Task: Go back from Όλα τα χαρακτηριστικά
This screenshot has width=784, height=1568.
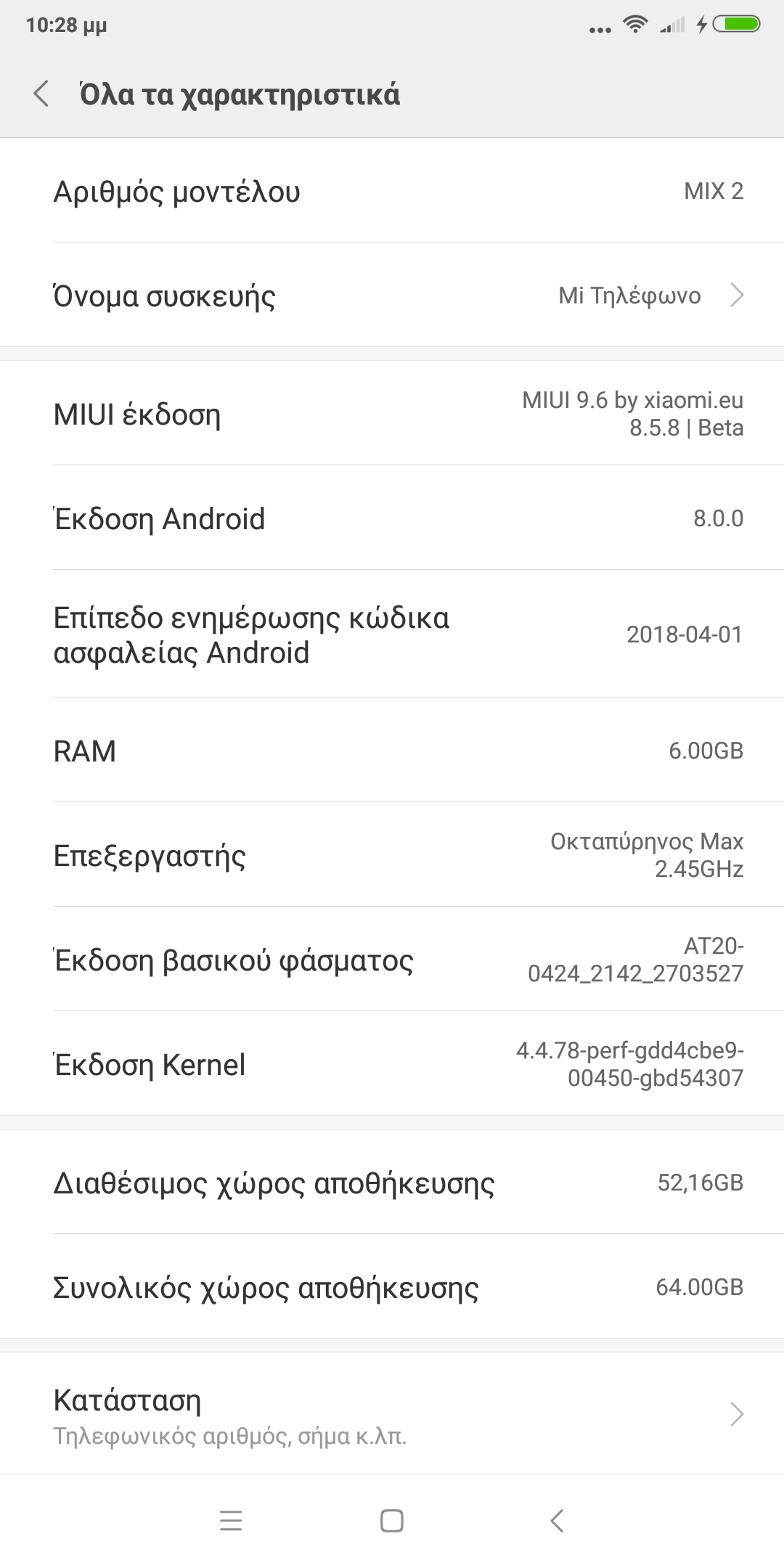Action: point(41,94)
